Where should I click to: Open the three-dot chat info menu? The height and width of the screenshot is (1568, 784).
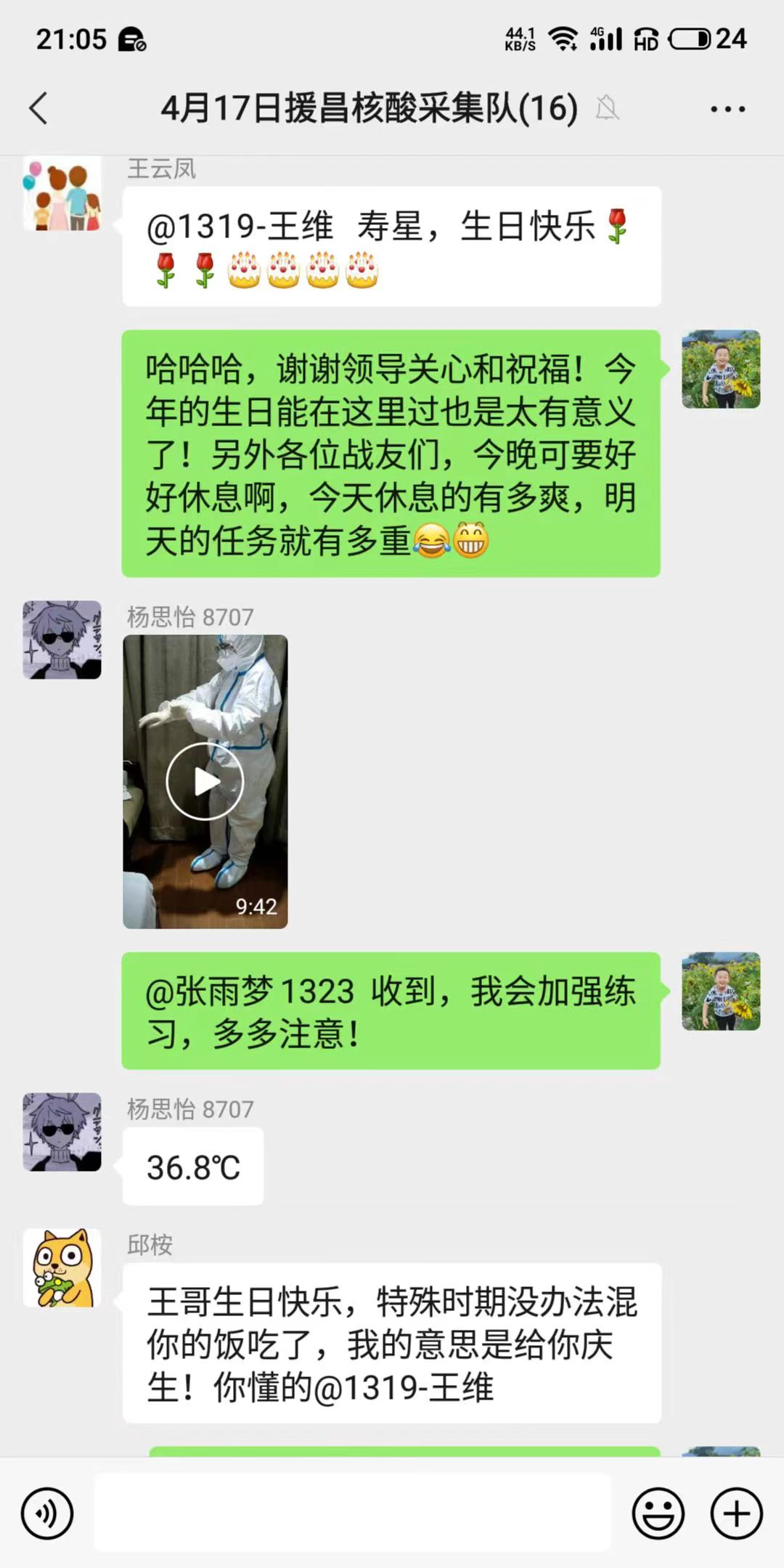coord(727,110)
